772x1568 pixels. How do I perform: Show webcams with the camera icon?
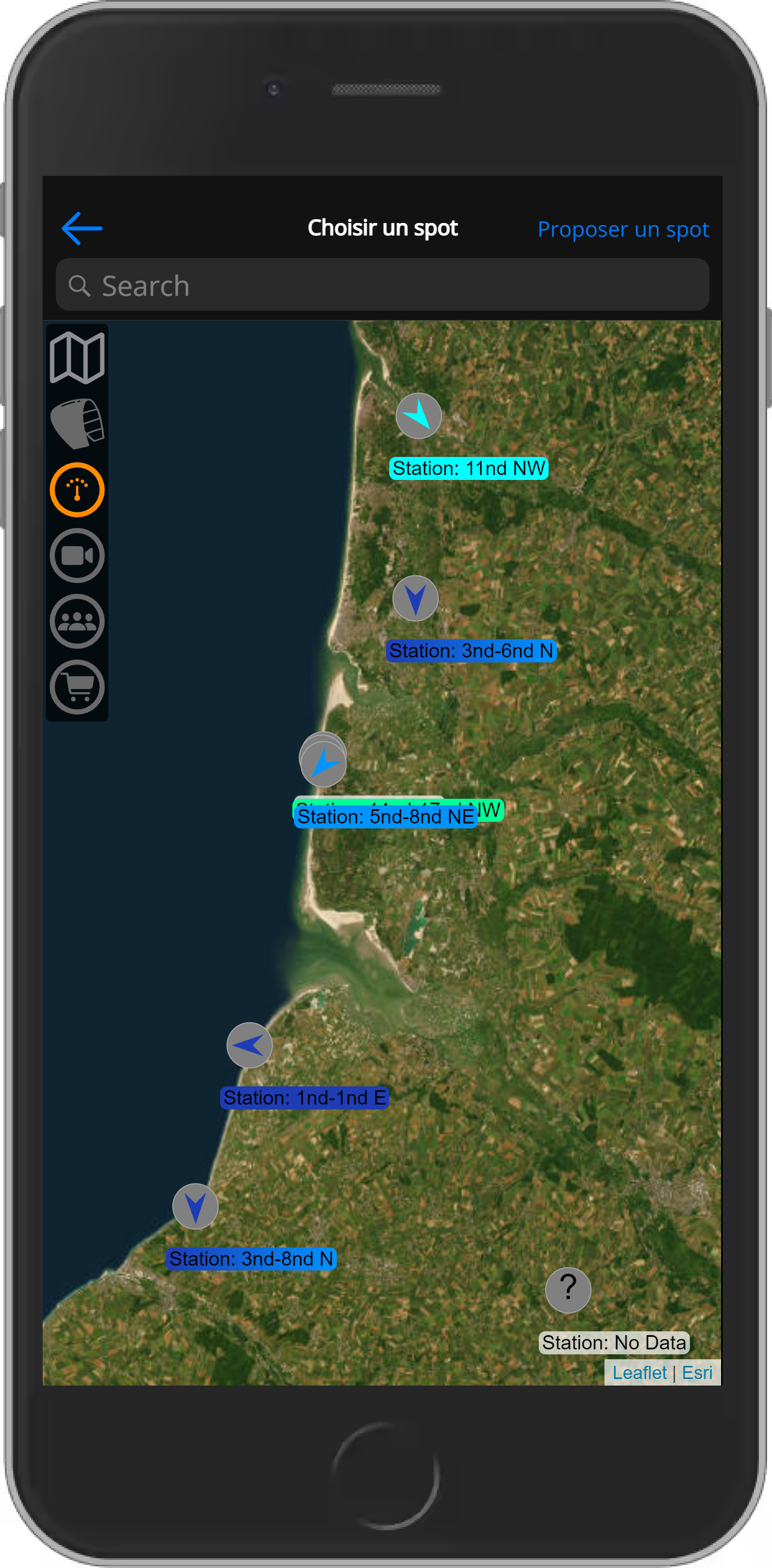tap(77, 555)
